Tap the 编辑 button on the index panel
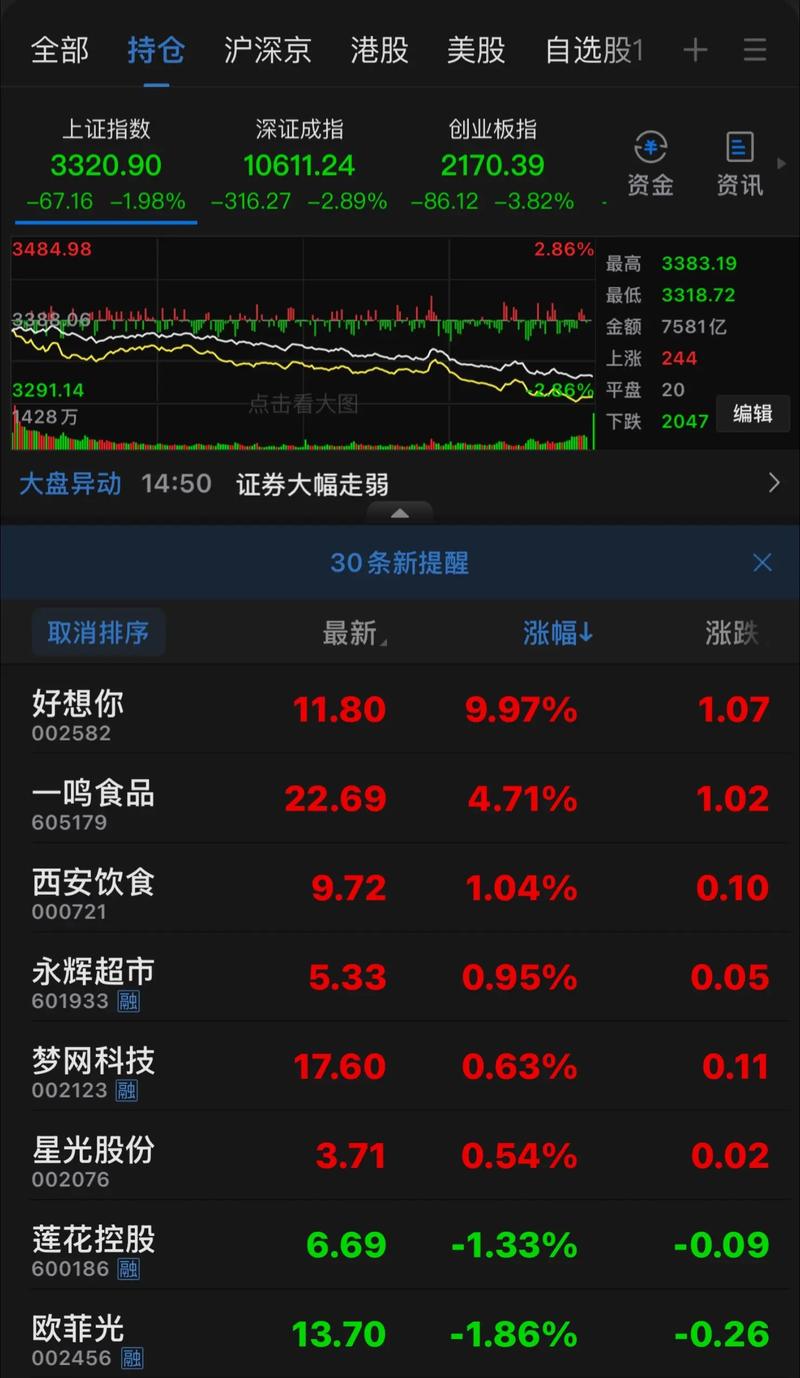800x1378 pixels. click(753, 414)
